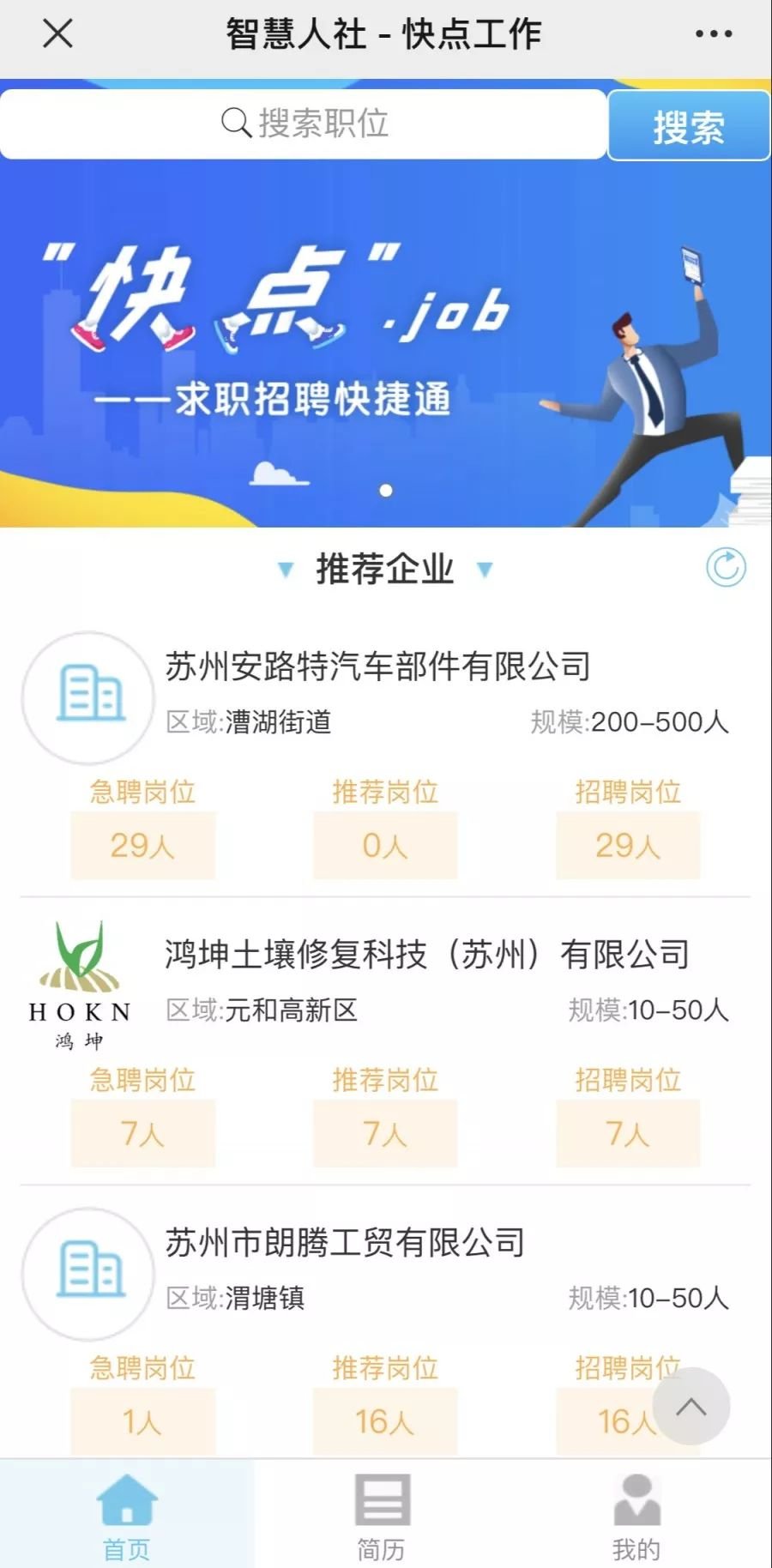Switch to the 首页 tab
Image resolution: width=772 pixels, height=1568 pixels.
click(x=127, y=1516)
